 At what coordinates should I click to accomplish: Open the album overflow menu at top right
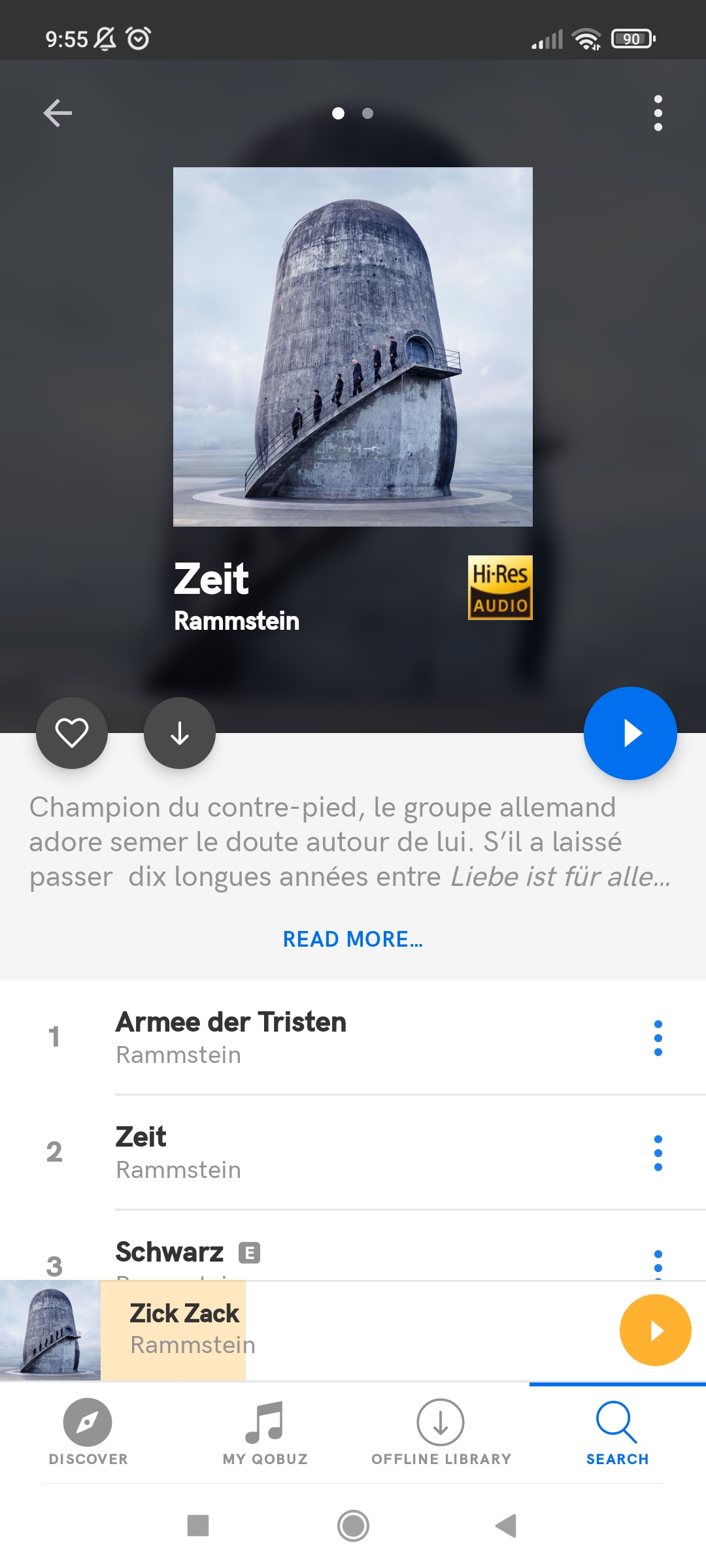click(658, 113)
